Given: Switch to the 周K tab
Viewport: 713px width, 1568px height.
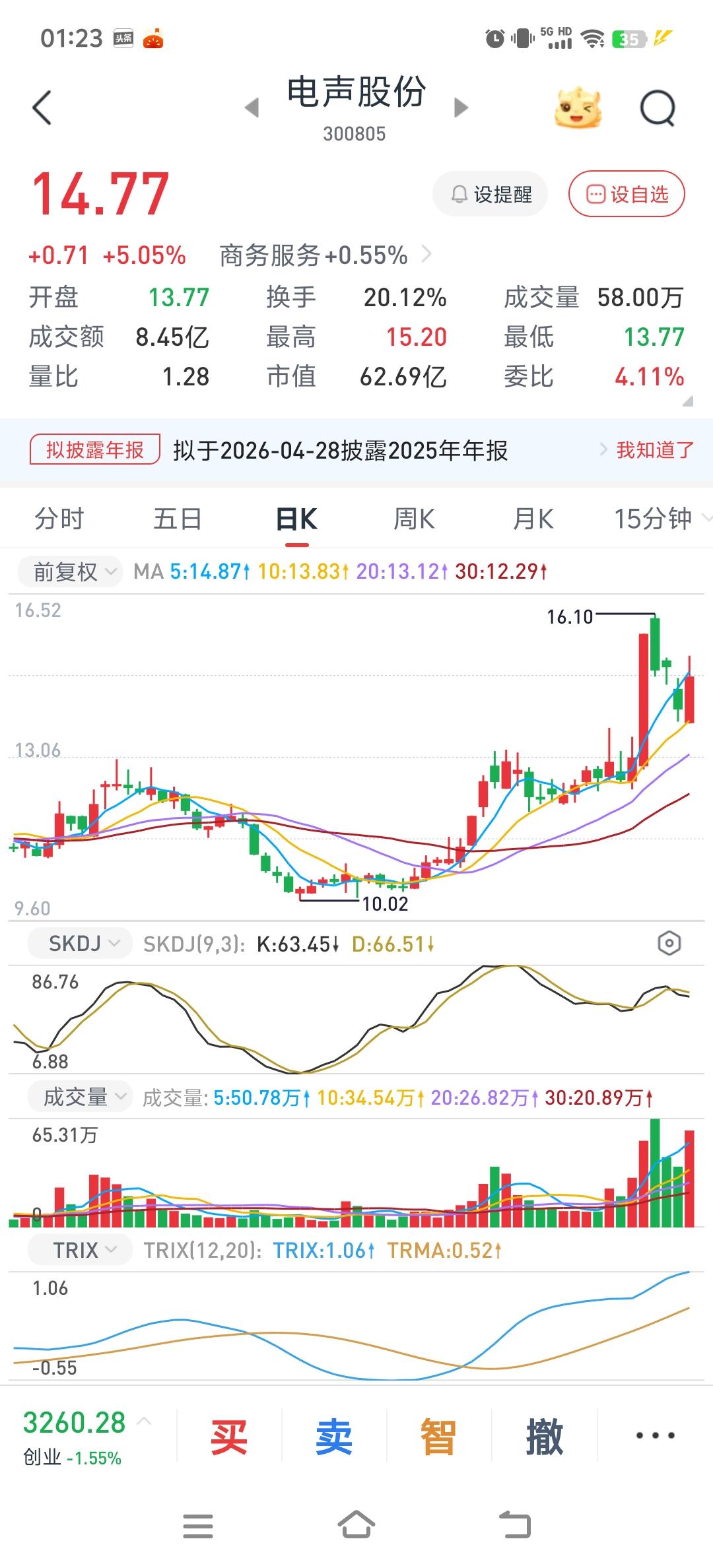Looking at the screenshot, I should pyautogui.click(x=413, y=519).
